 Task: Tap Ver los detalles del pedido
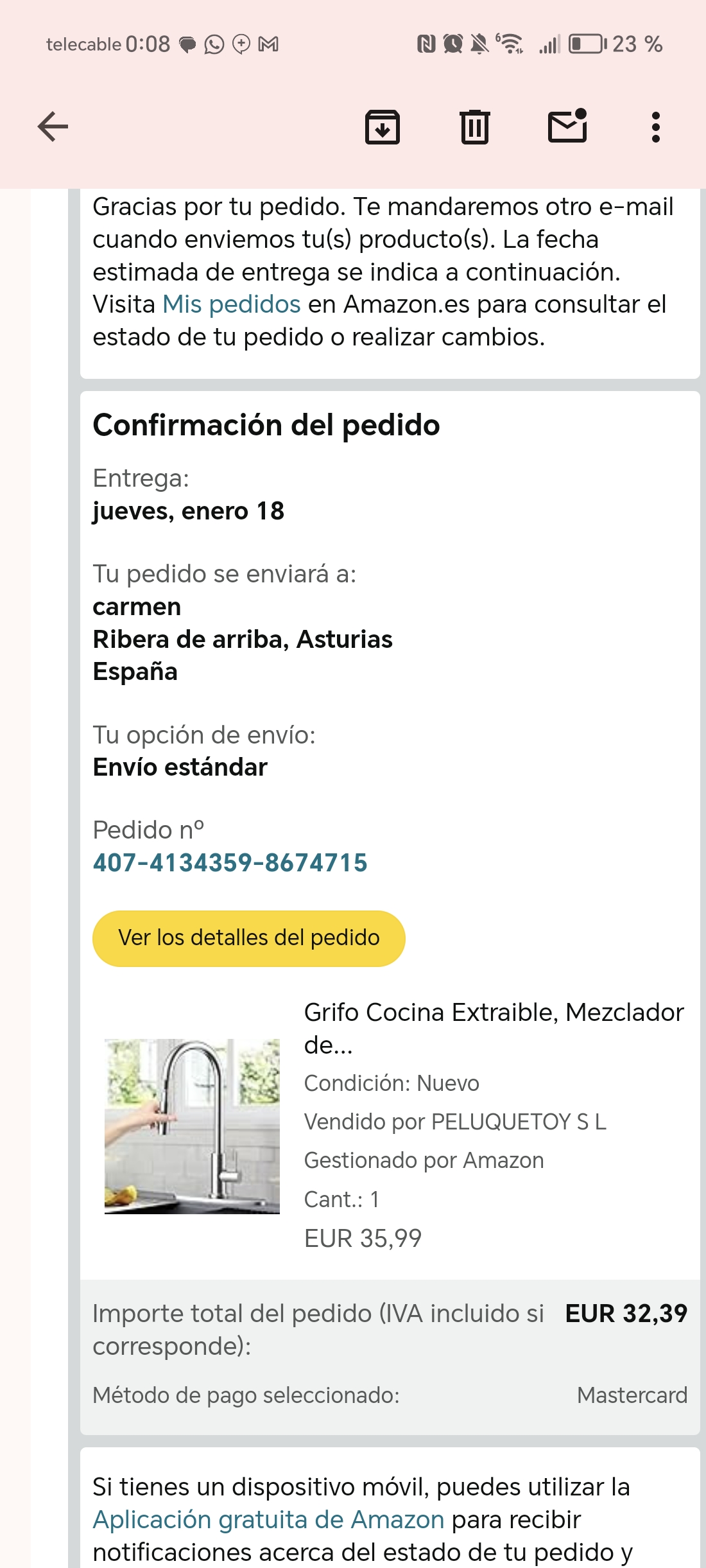tap(249, 938)
